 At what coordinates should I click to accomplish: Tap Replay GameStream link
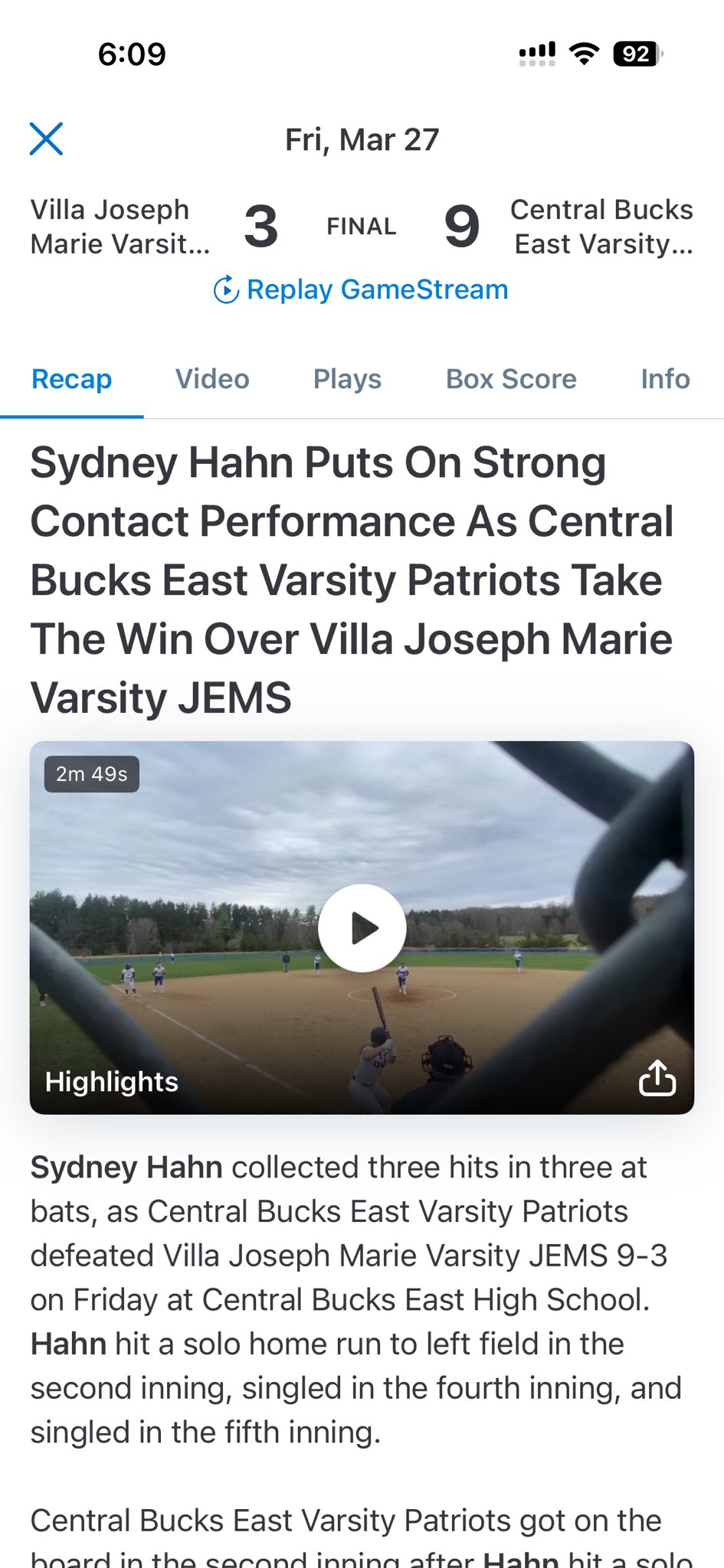click(x=361, y=290)
